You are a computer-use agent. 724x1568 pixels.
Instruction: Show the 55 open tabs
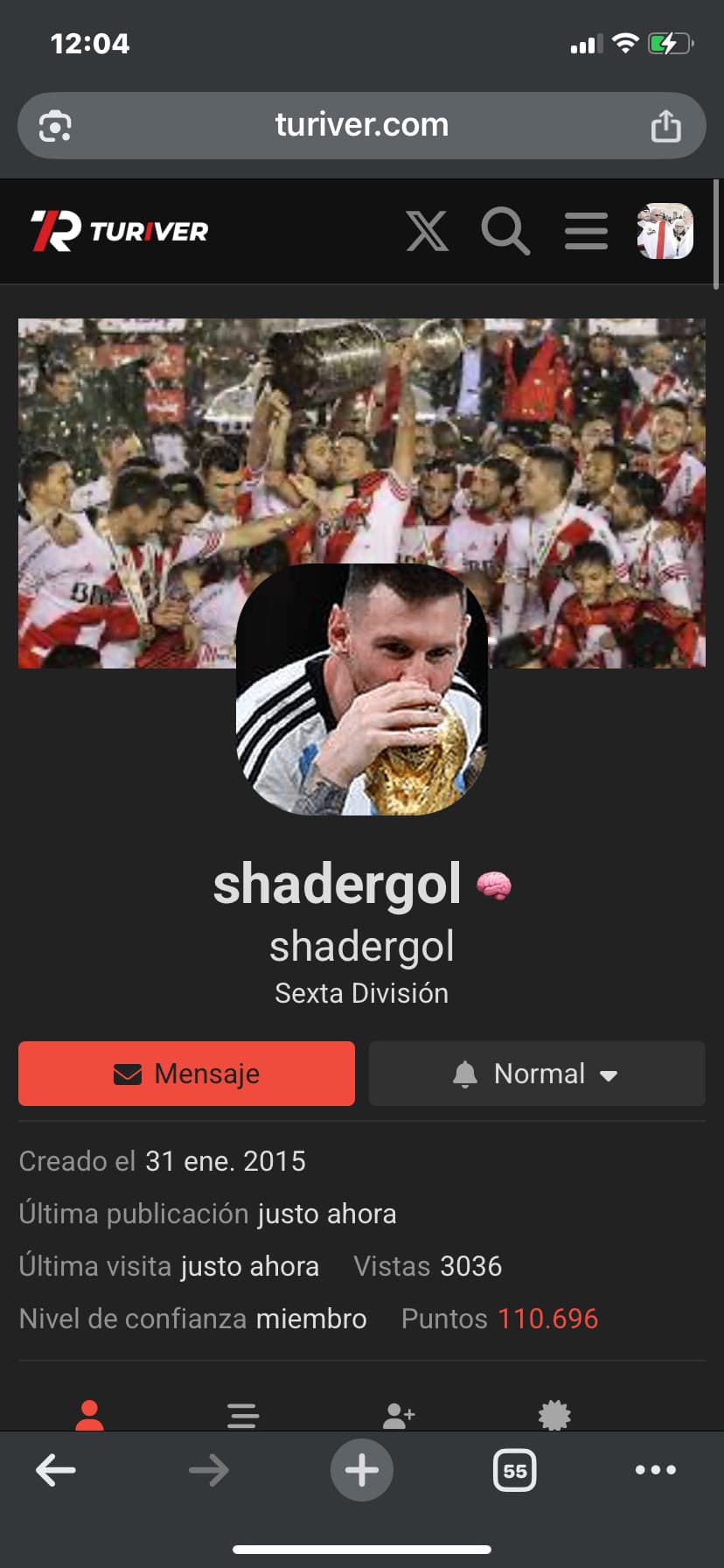[x=515, y=1470]
